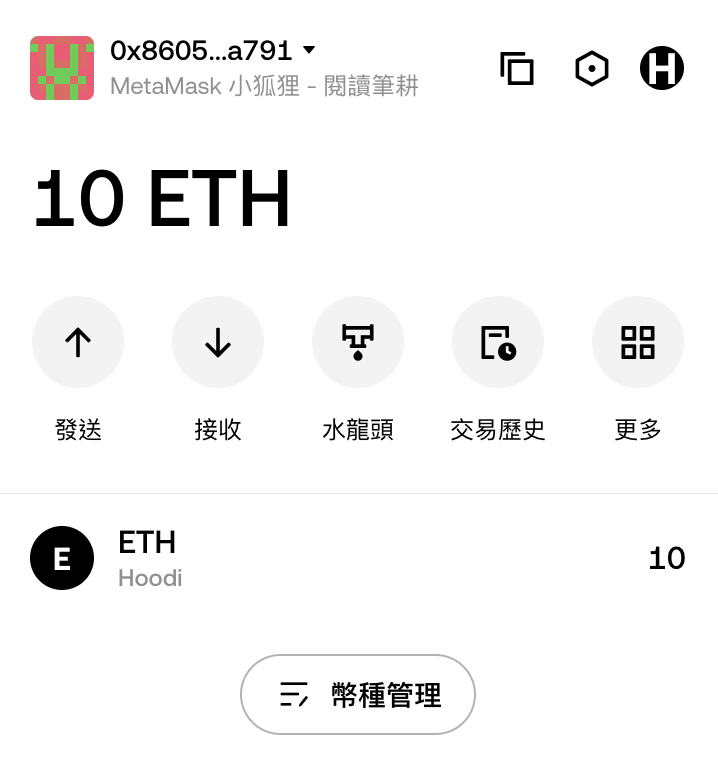The height and width of the screenshot is (770, 718).
Task: Open the 更多 menu
Action: tap(638, 342)
